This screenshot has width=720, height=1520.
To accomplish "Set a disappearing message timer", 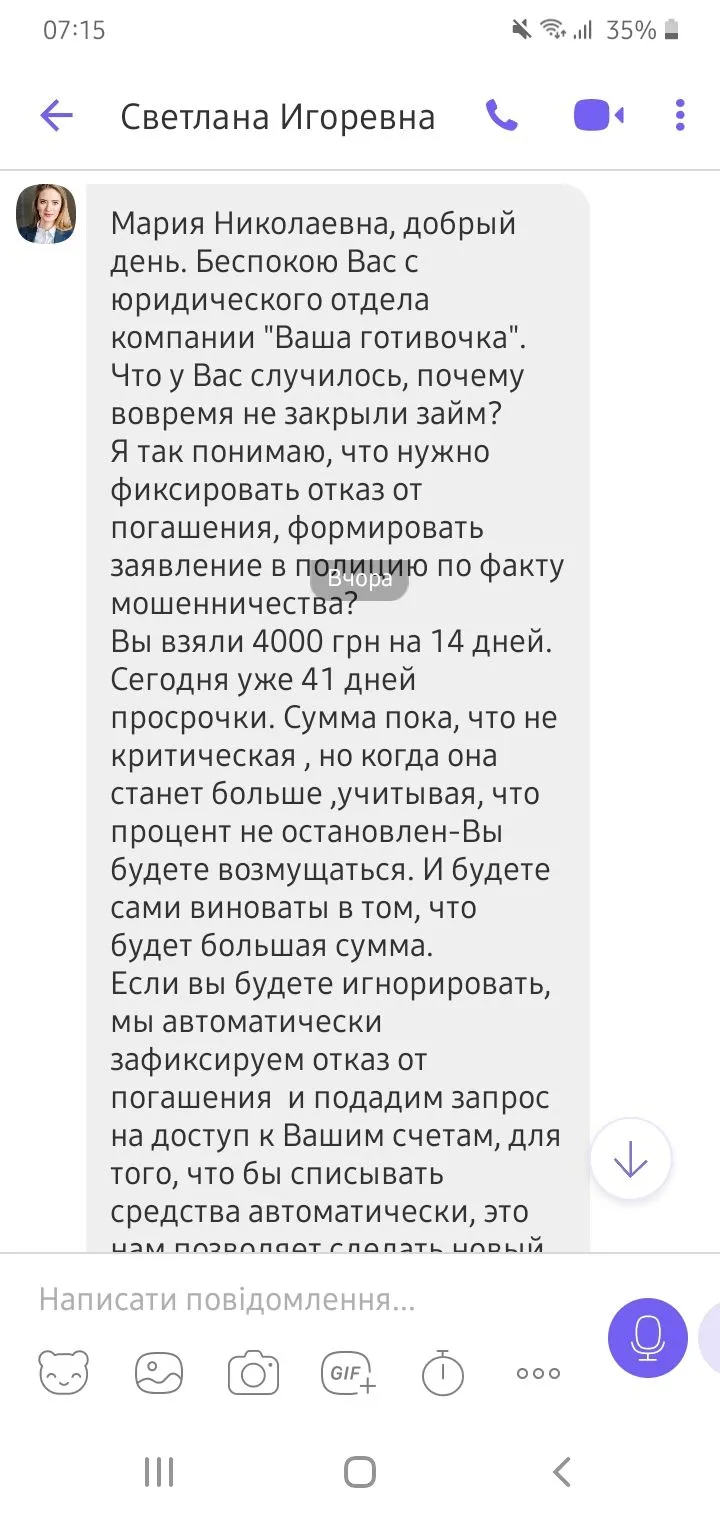I will 442,1373.
